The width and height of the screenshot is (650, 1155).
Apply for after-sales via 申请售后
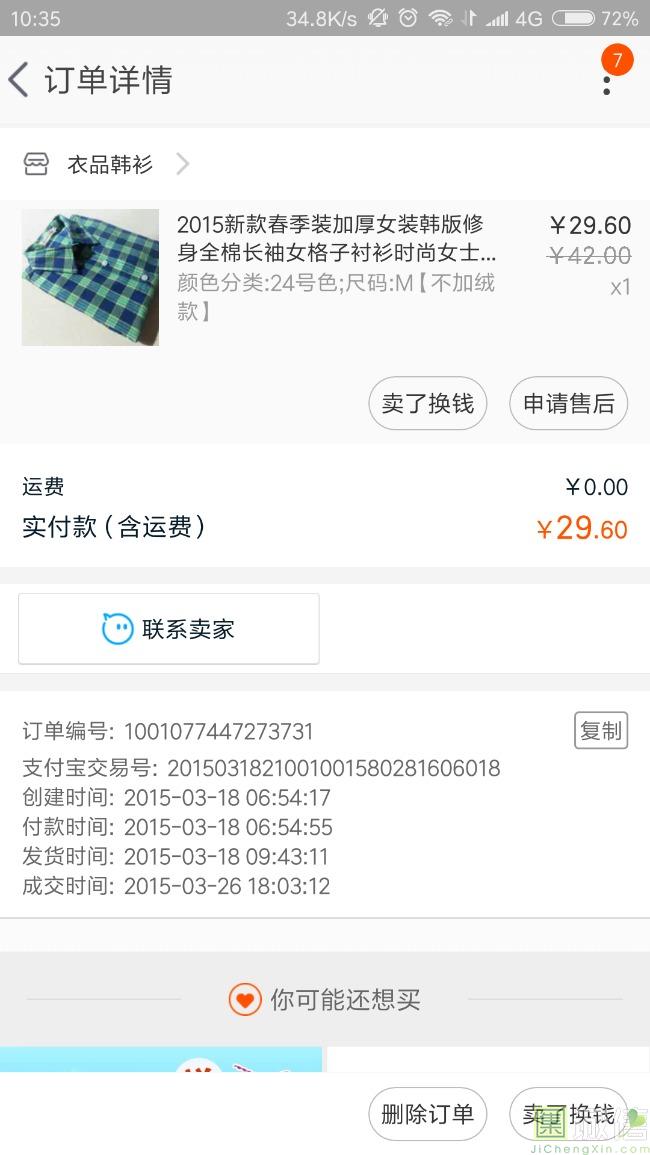(568, 404)
